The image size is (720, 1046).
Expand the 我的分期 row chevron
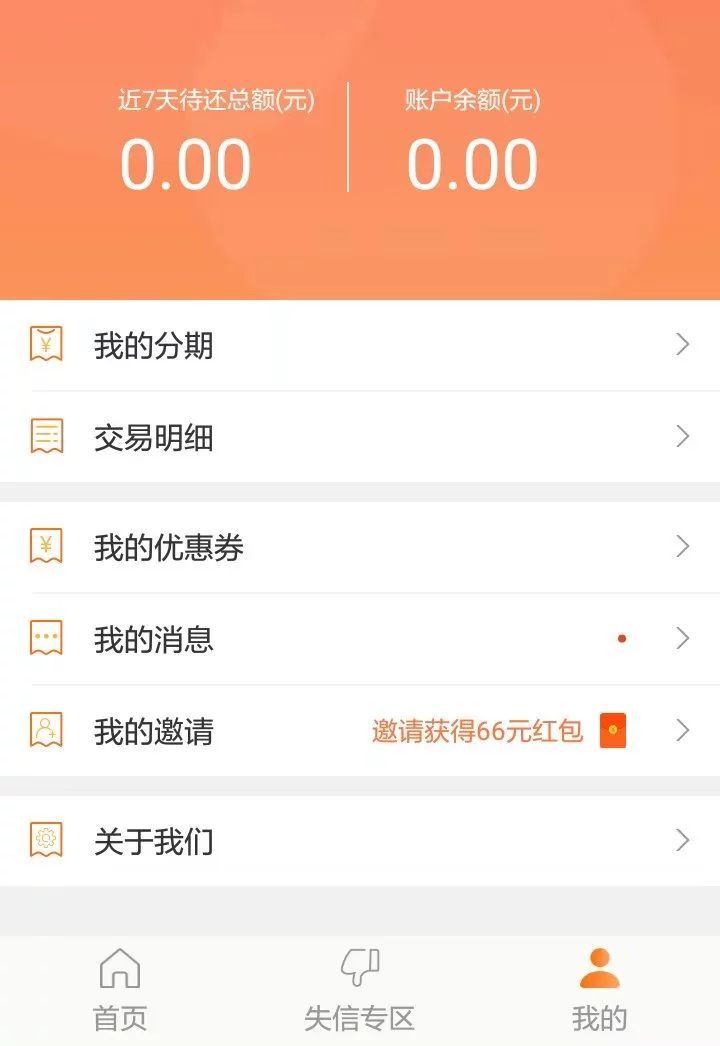click(x=683, y=344)
